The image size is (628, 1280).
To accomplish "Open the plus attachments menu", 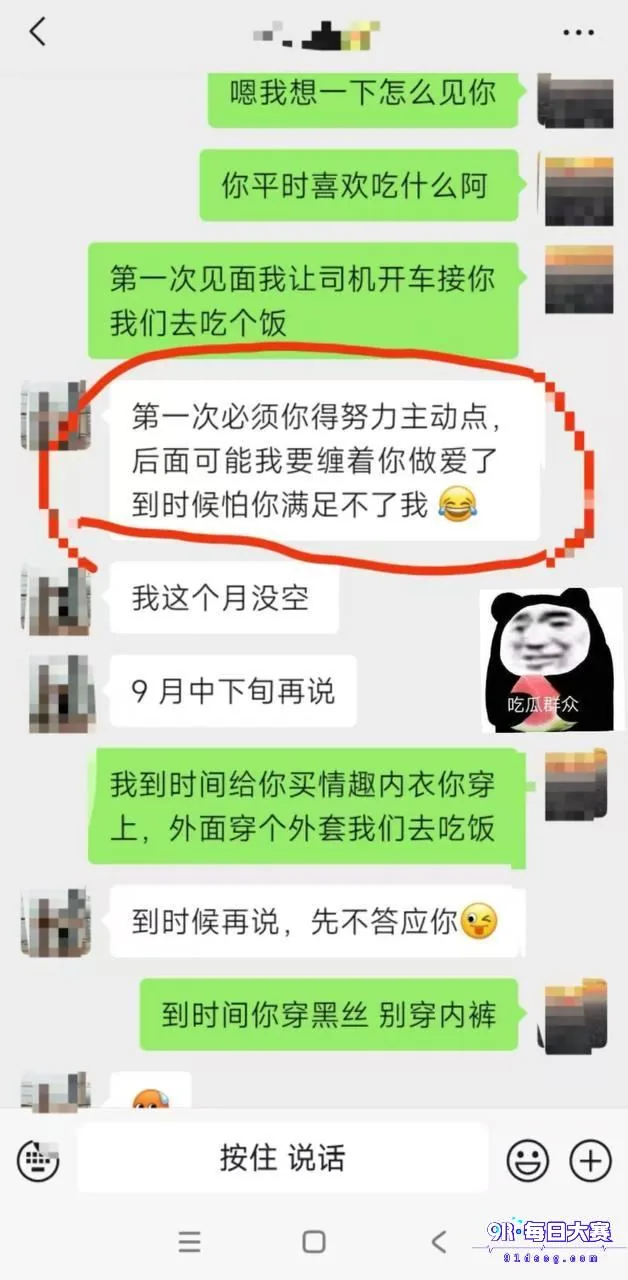I will (590, 1160).
